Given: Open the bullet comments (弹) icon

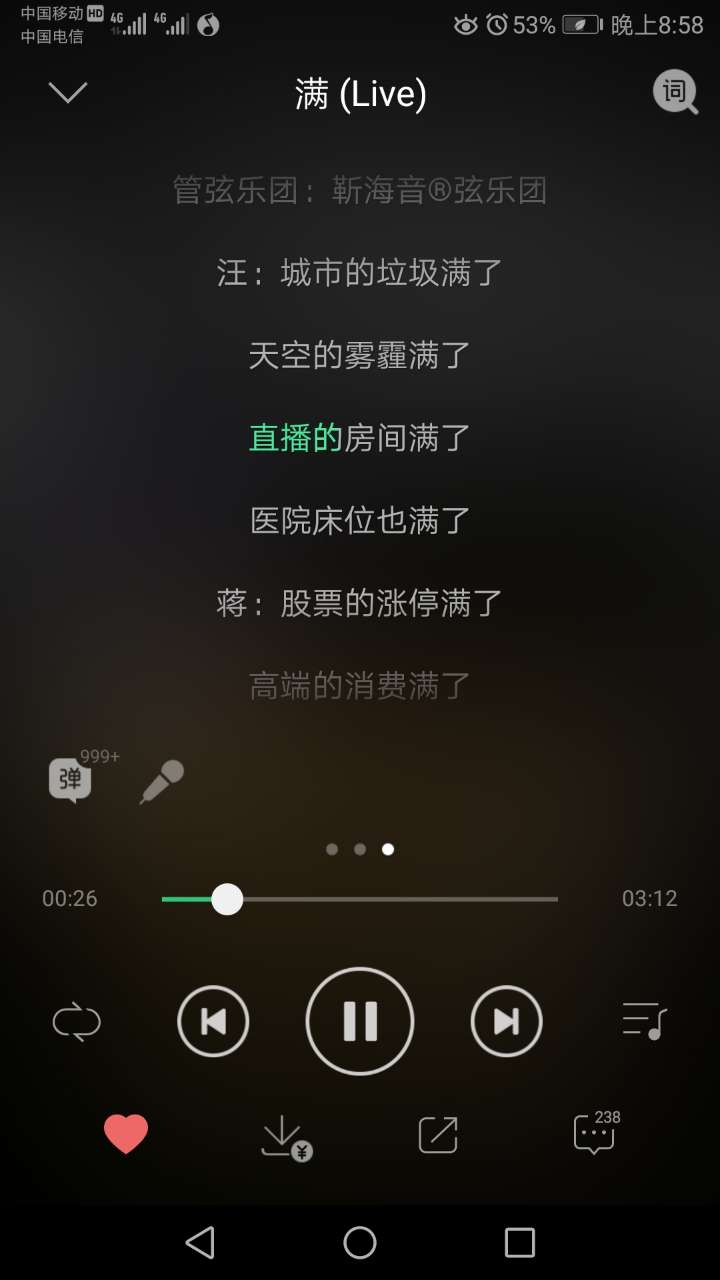Looking at the screenshot, I should [x=72, y=779].
